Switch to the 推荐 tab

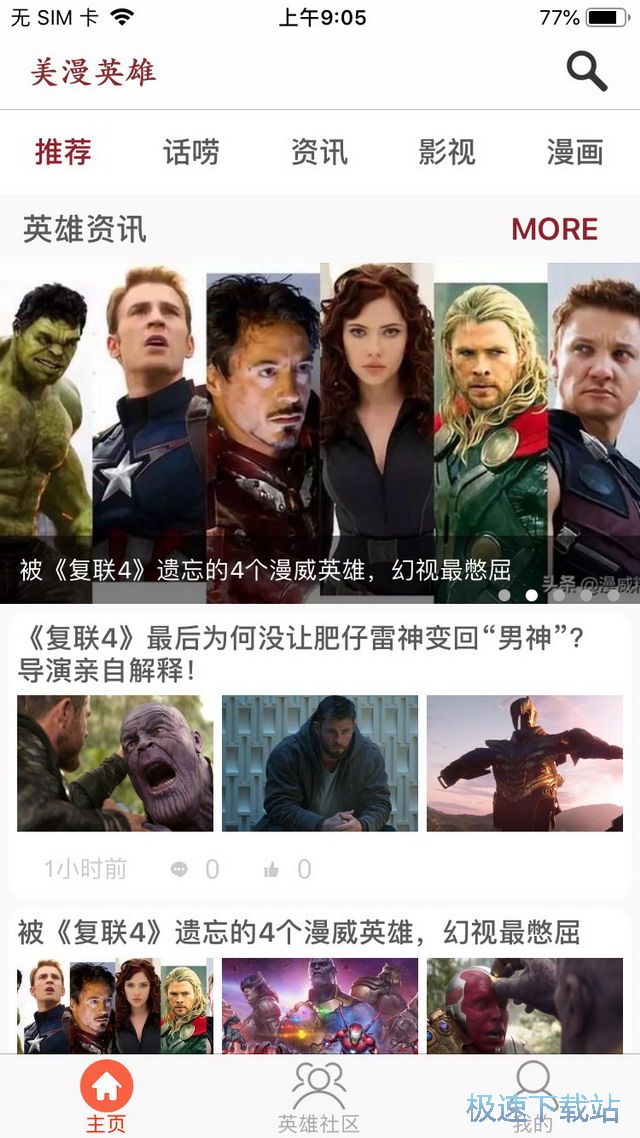(63, 152)
